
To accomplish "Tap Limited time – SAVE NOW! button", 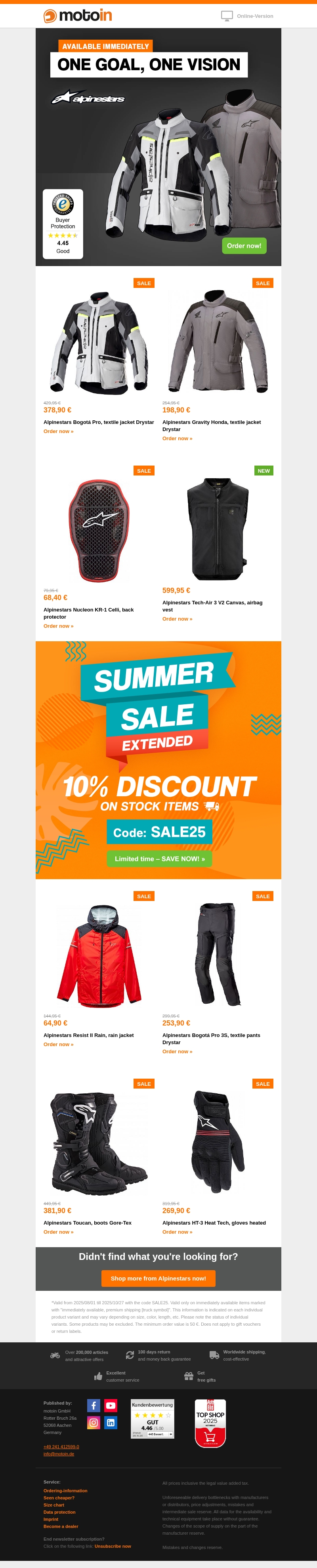I will [159, 859].
